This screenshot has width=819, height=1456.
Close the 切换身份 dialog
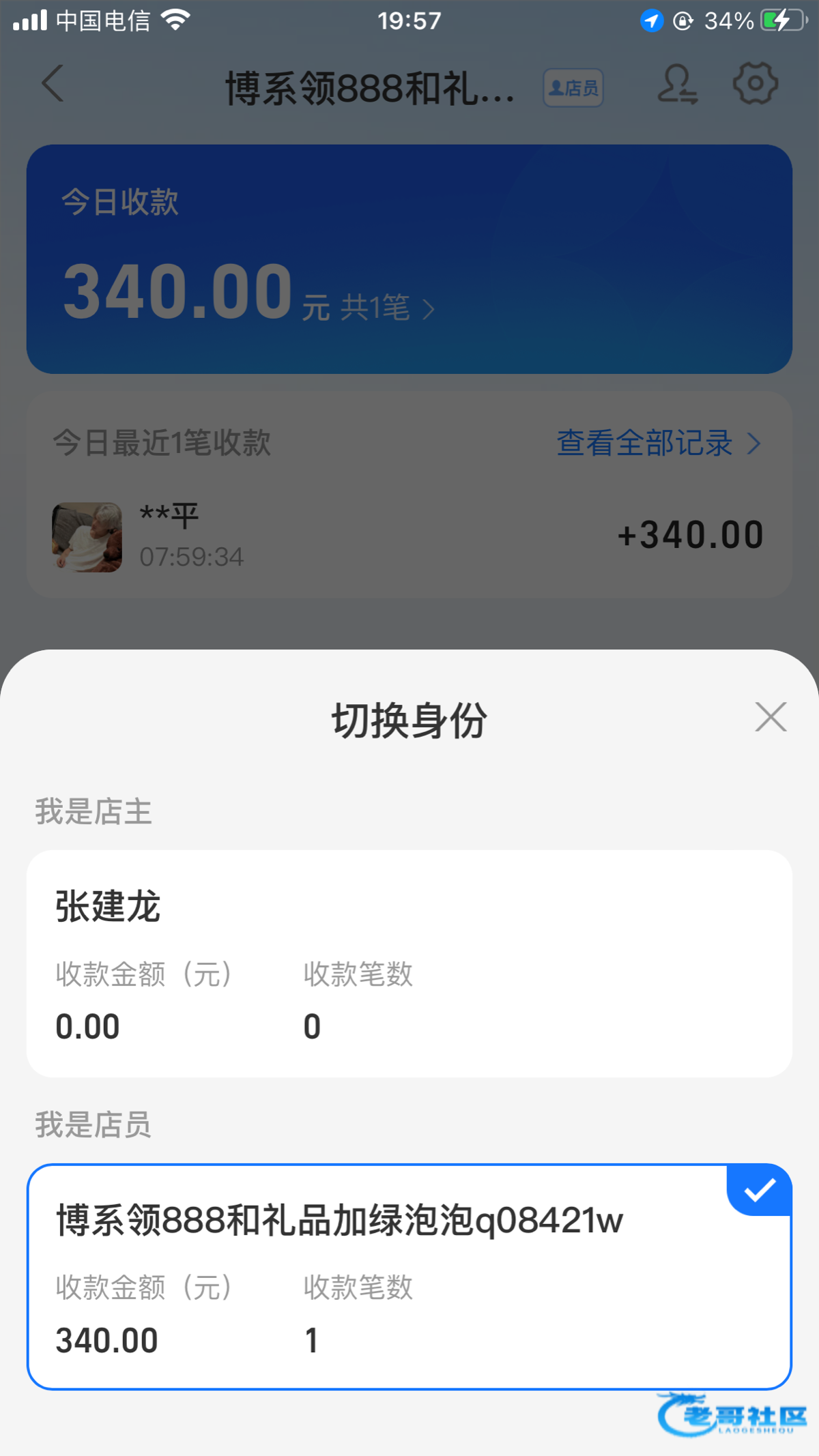pos(771,717)
